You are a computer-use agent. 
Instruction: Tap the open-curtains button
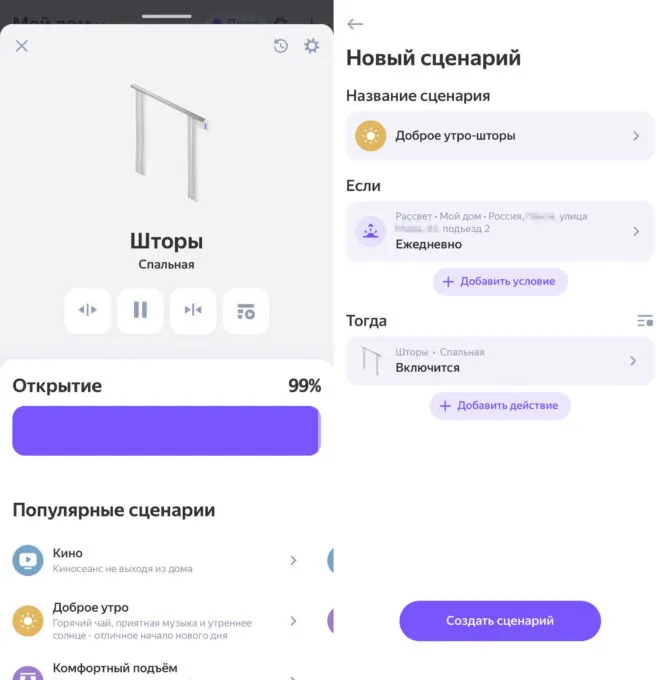(88, 310)
